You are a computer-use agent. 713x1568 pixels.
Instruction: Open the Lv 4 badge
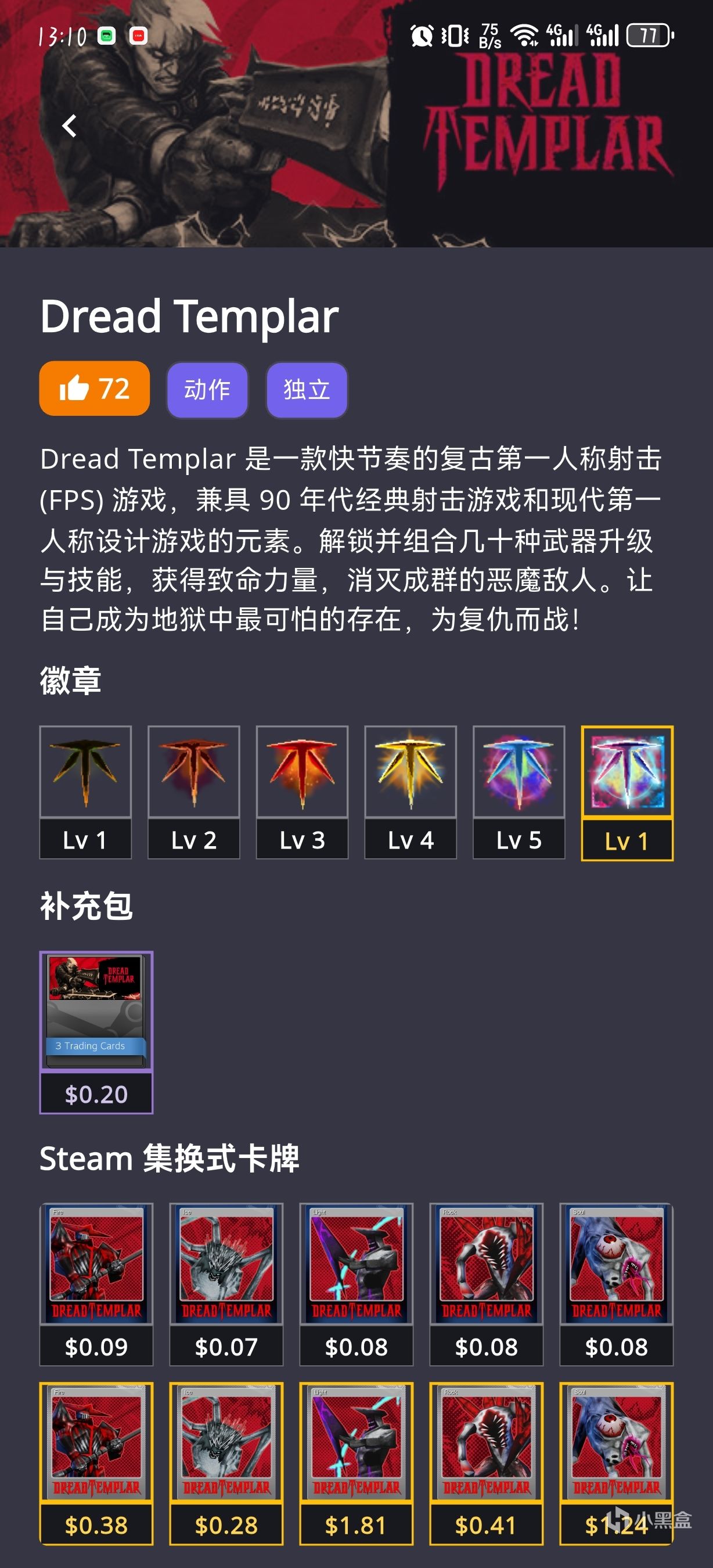click(410, 792)
